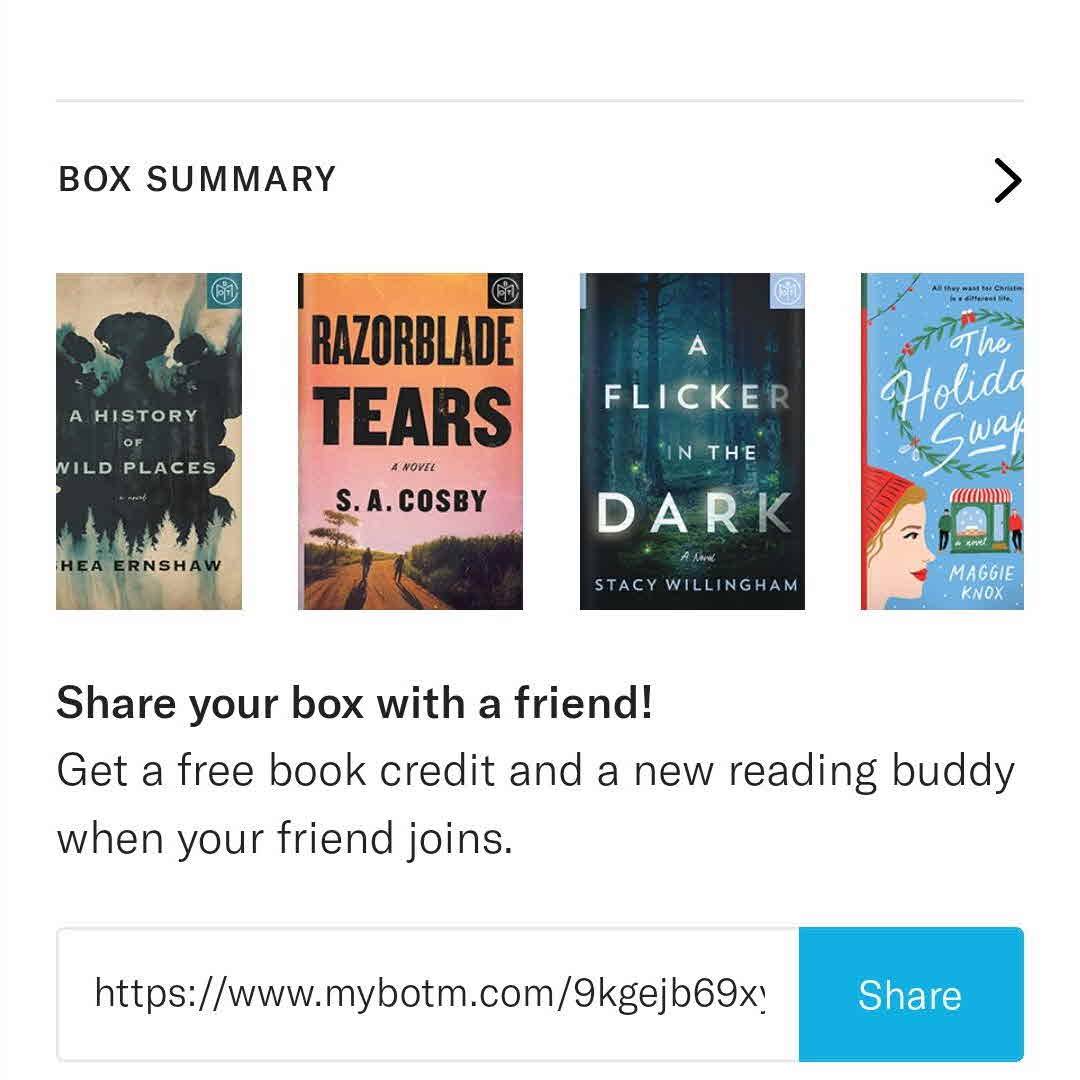View the Razorblade Tears book cover
The height and width of the screenshot is (1080, 1080).
pos(410,441)
